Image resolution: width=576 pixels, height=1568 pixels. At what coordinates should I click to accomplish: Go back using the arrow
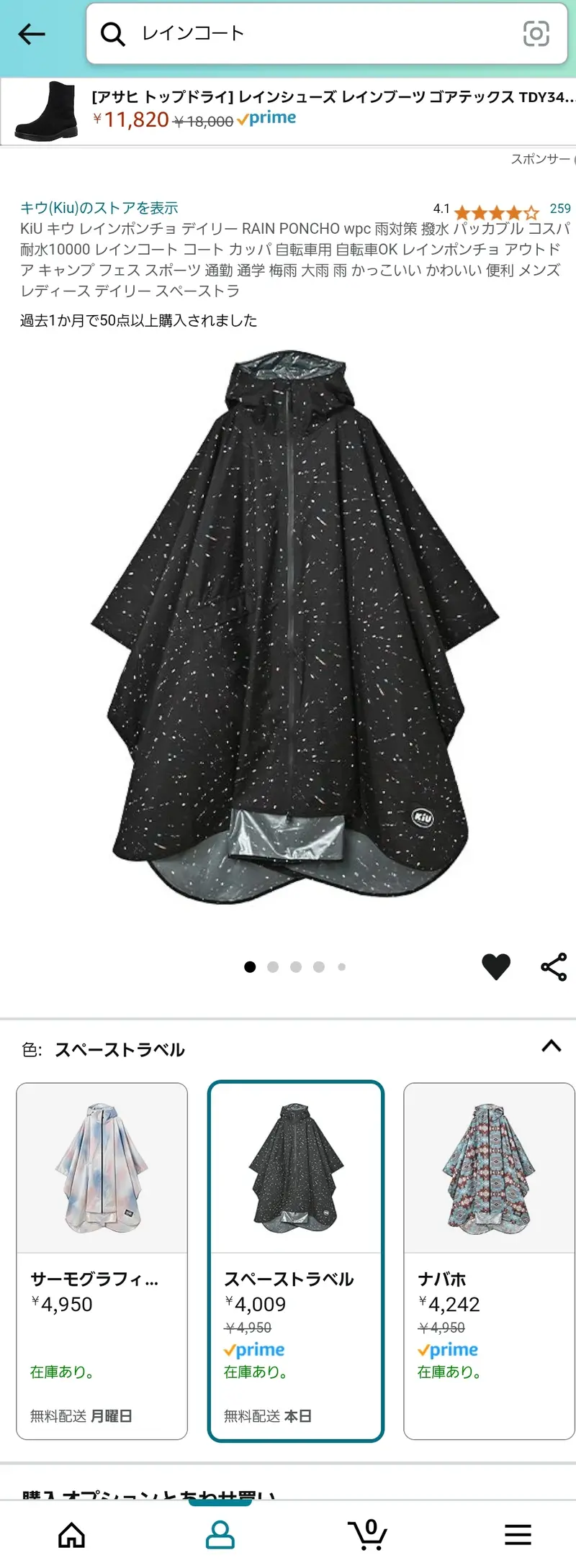click(x=32, y=34)
